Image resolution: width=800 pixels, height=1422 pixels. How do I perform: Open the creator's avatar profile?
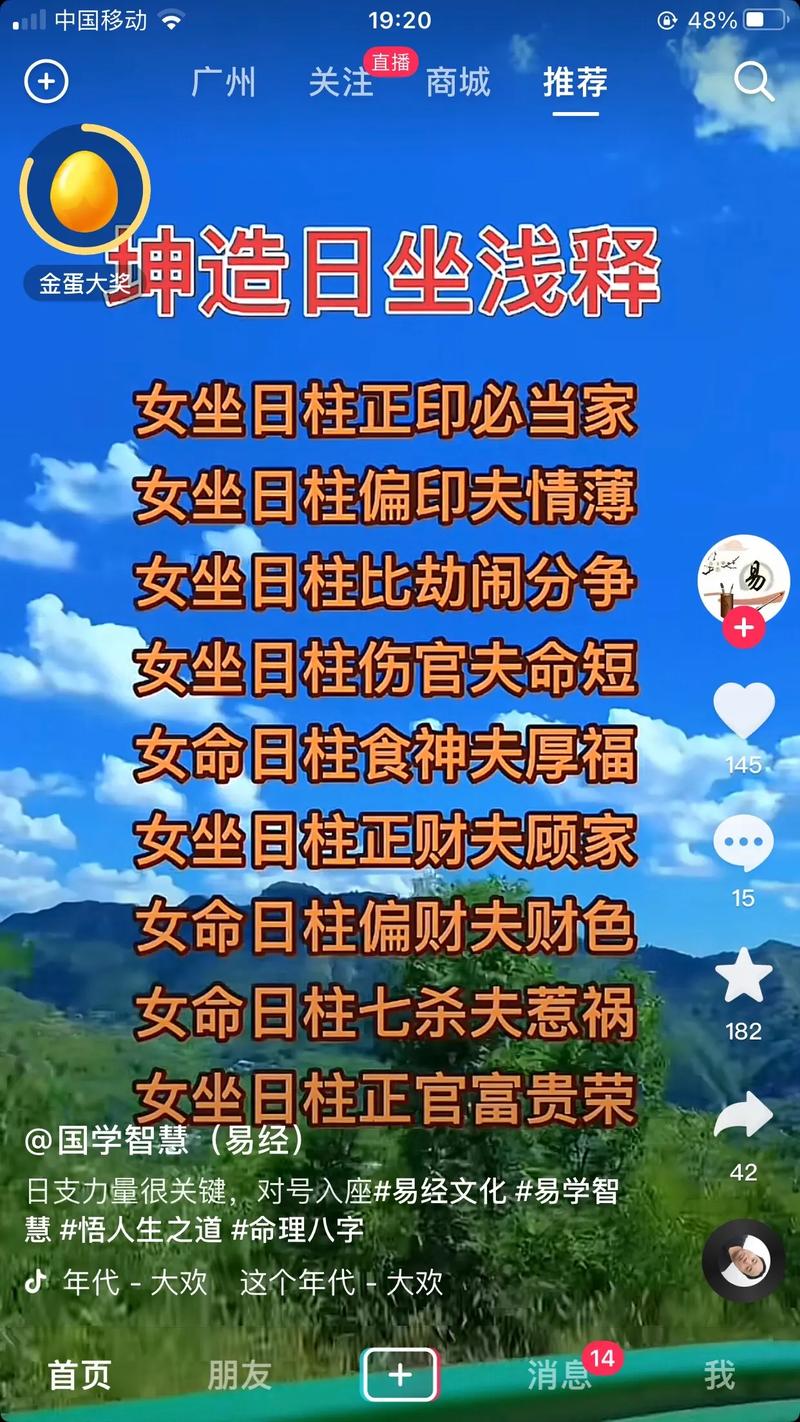743,580
